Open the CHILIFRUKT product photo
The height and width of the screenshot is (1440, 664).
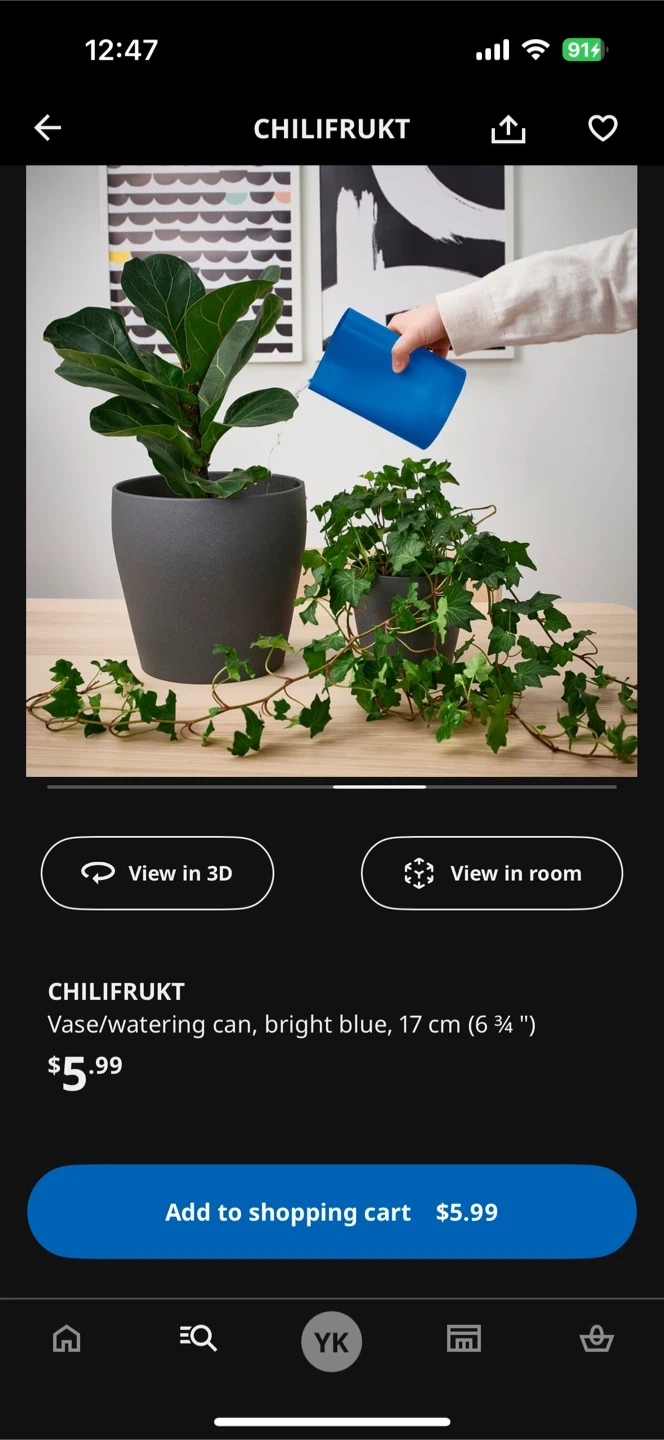coord(331,470)
